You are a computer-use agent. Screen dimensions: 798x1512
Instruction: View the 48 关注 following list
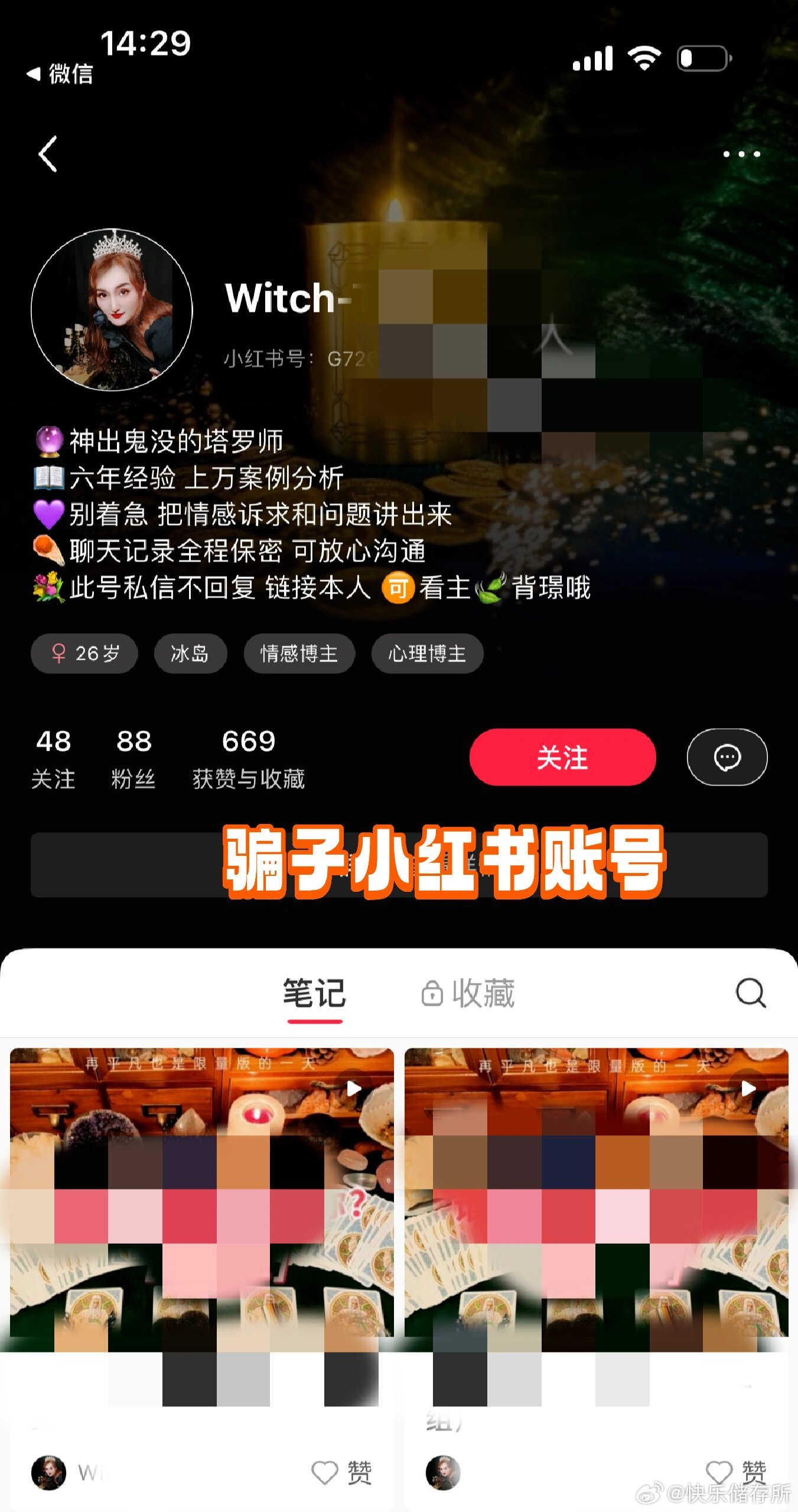pos(53,758)
